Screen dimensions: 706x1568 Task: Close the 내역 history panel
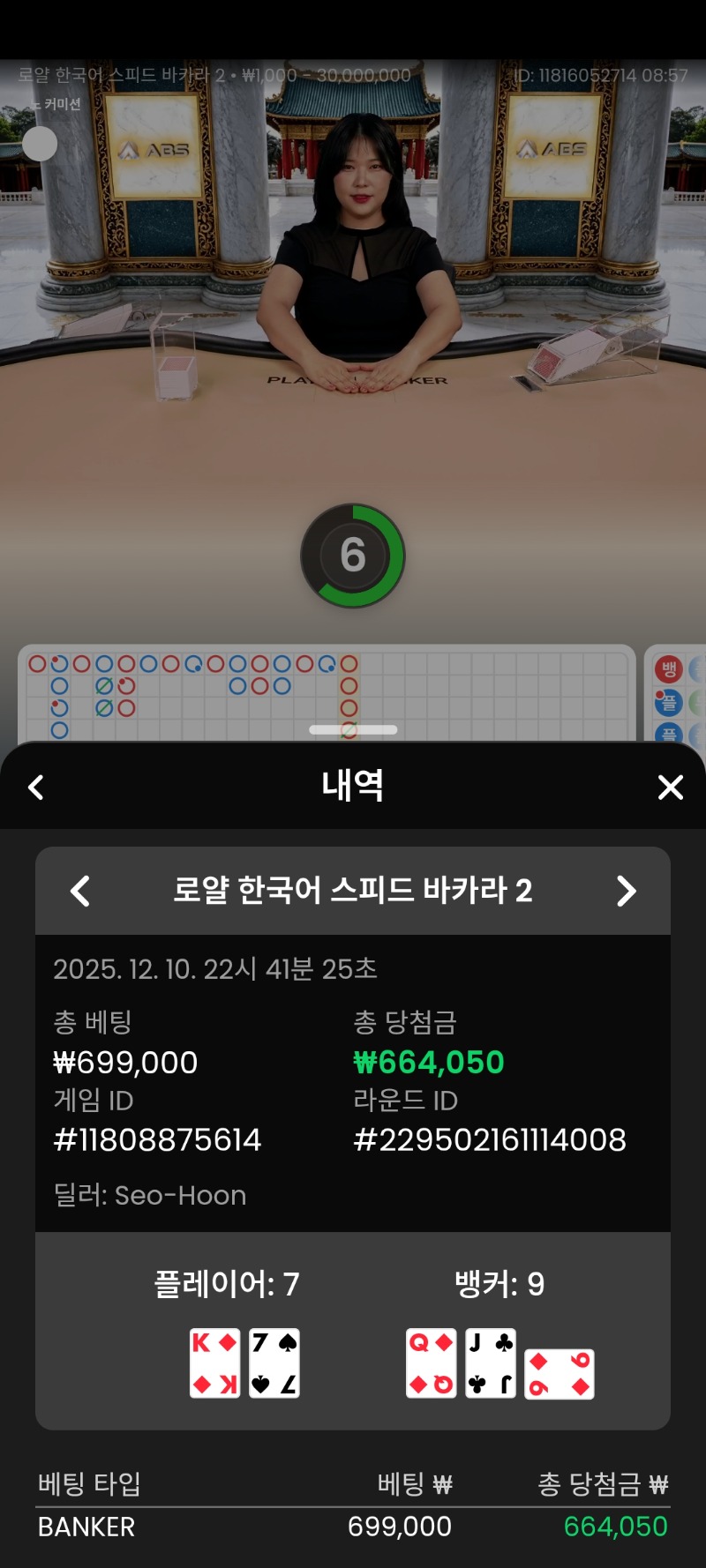tap(670, 788)
